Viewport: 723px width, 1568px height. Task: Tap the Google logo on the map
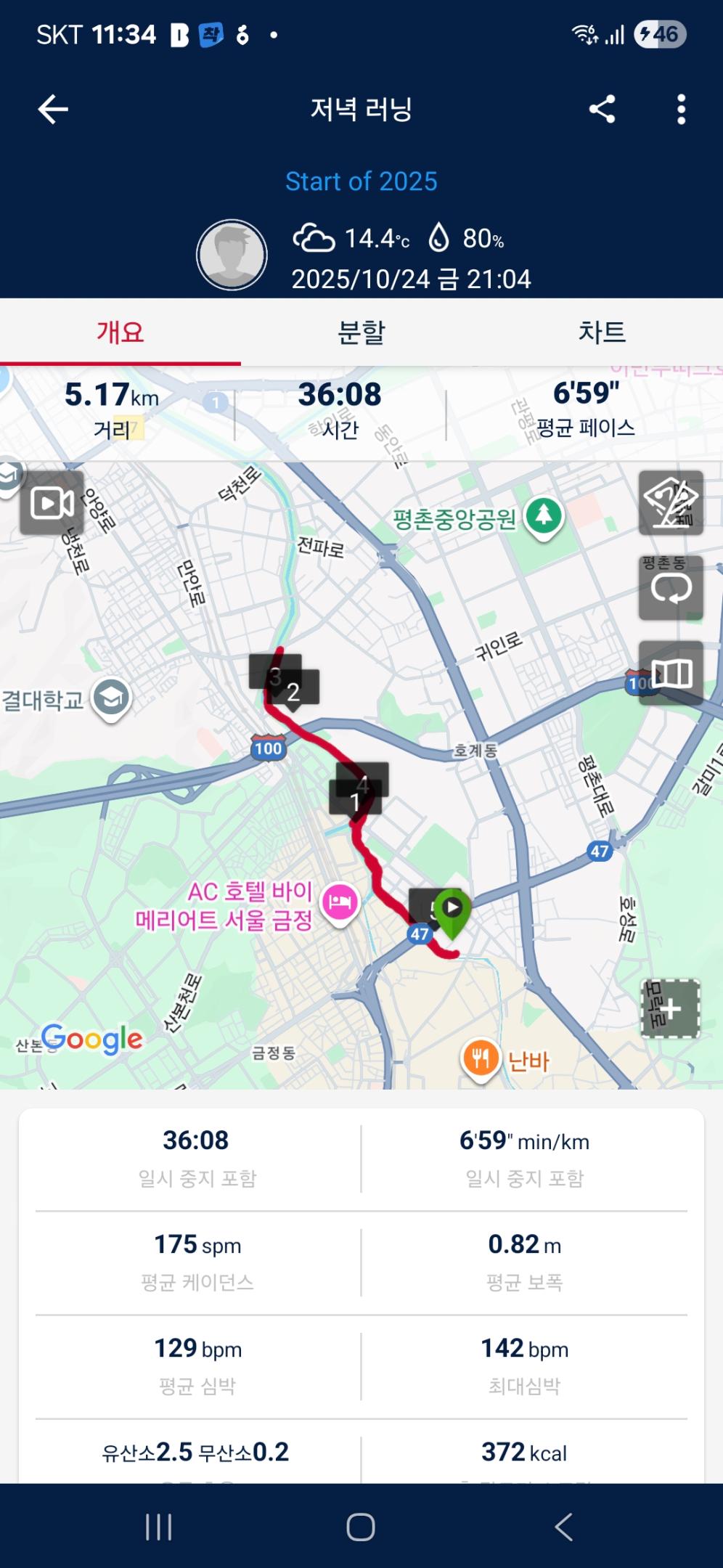(91, 1040)
